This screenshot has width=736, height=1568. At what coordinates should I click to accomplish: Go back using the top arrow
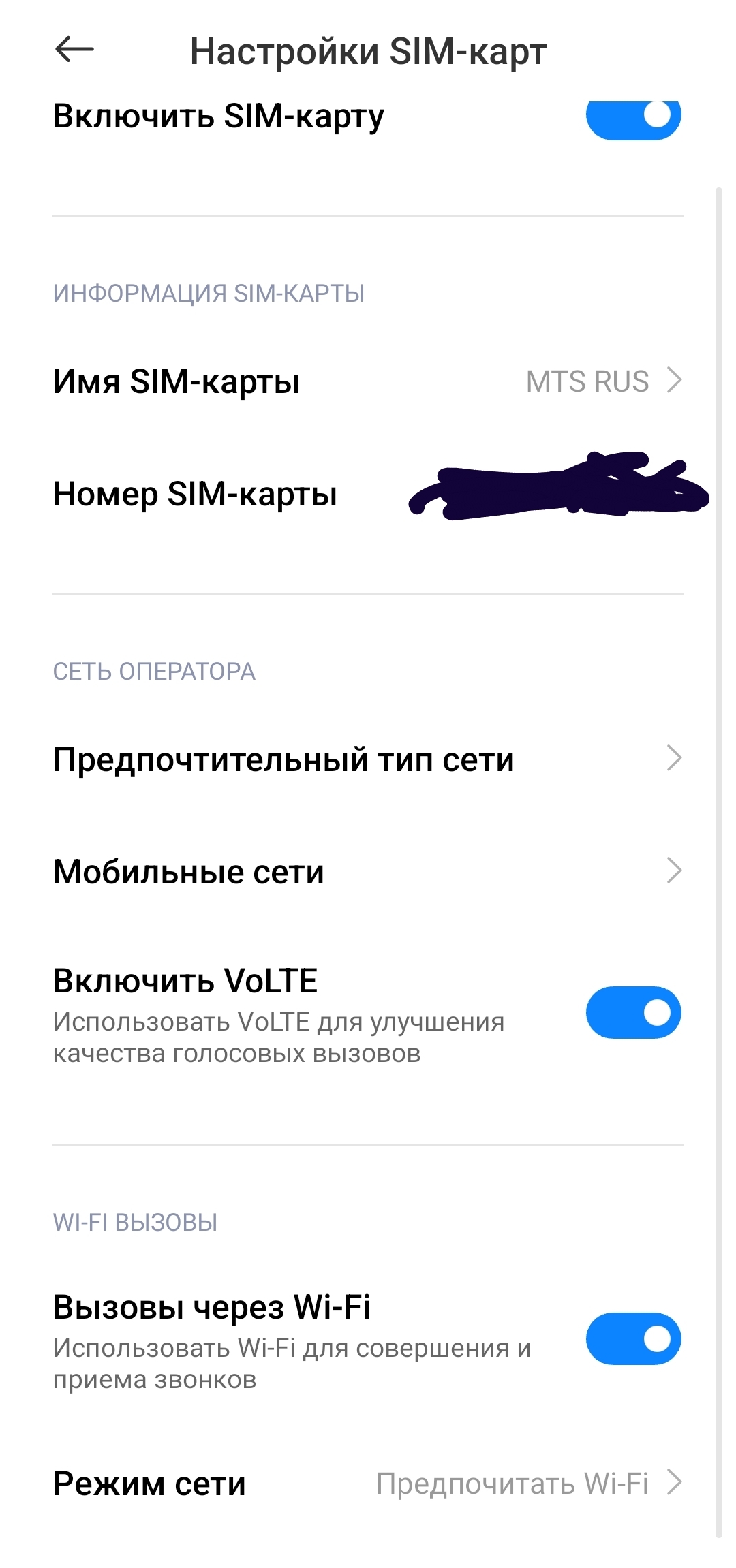coord(74,50)
